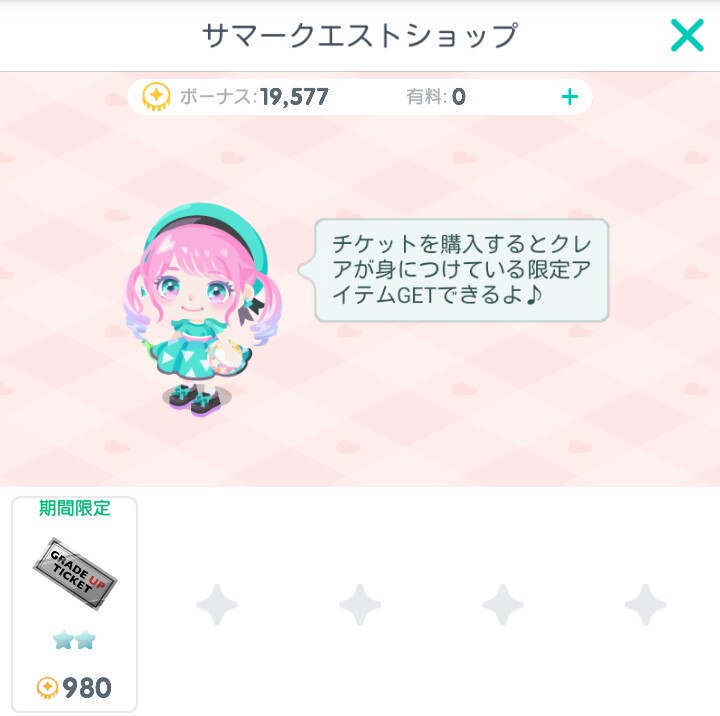Add coins with the plus button
Viewport: 720px width, 716px height.
tap(569, 97)
